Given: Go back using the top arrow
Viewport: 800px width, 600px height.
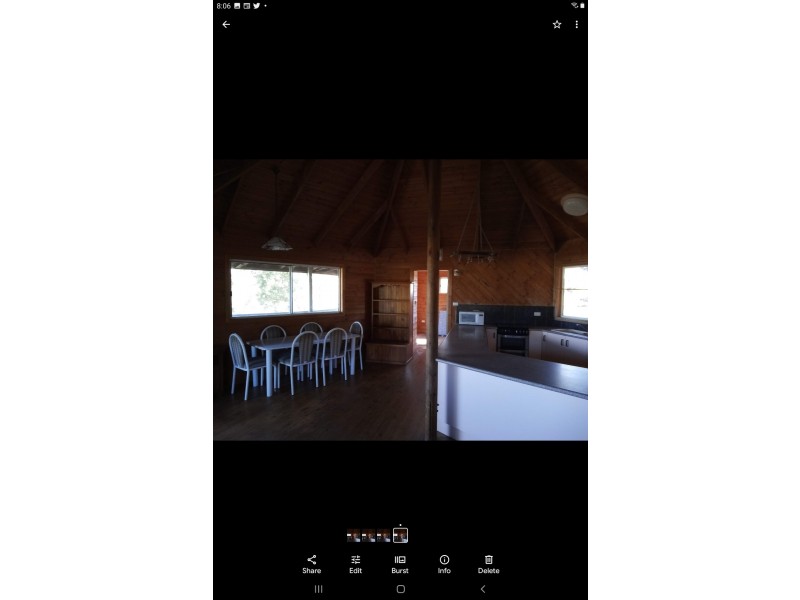Looking at the screenshot, I should (x=226, y=24).
